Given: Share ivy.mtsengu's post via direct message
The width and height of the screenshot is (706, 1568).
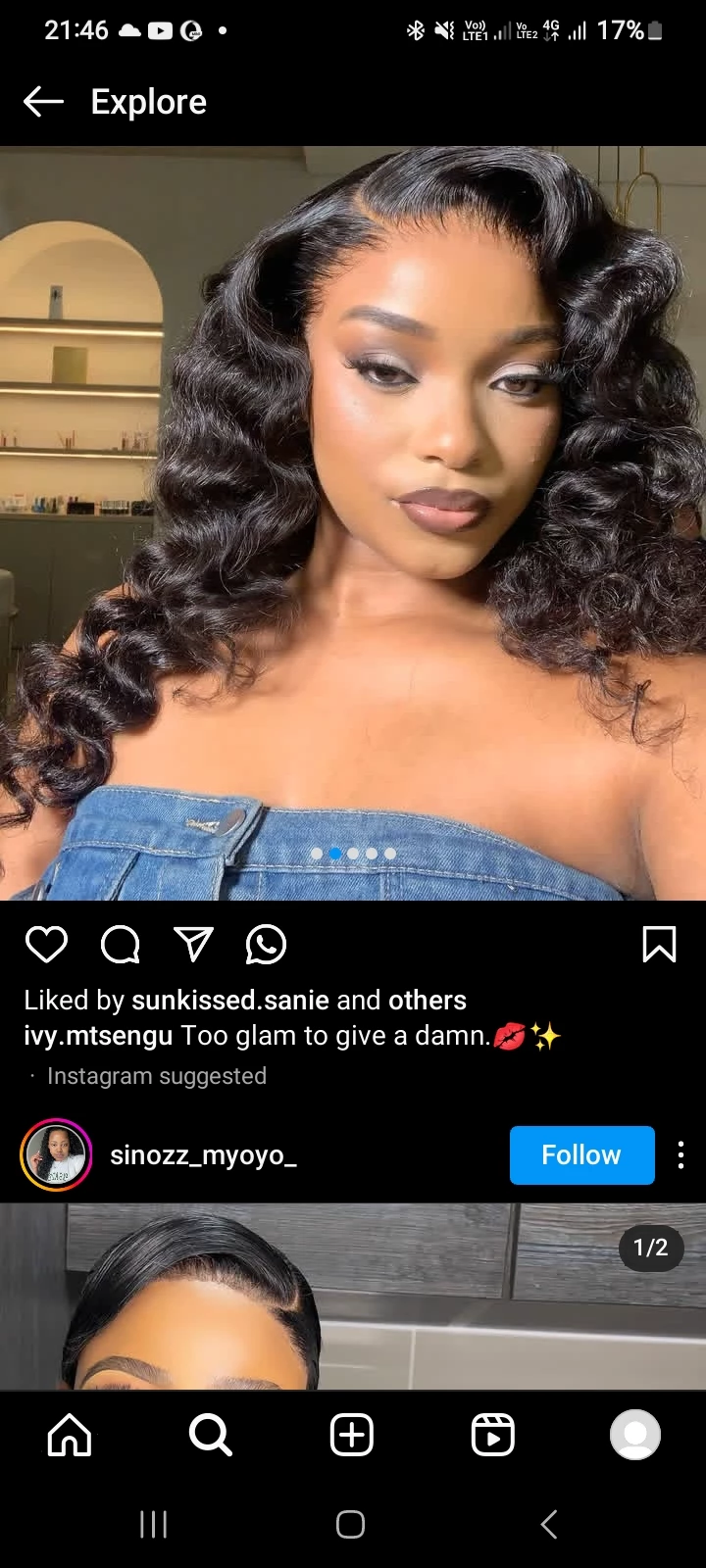Looking at the screenshot, I should (193, 945).
